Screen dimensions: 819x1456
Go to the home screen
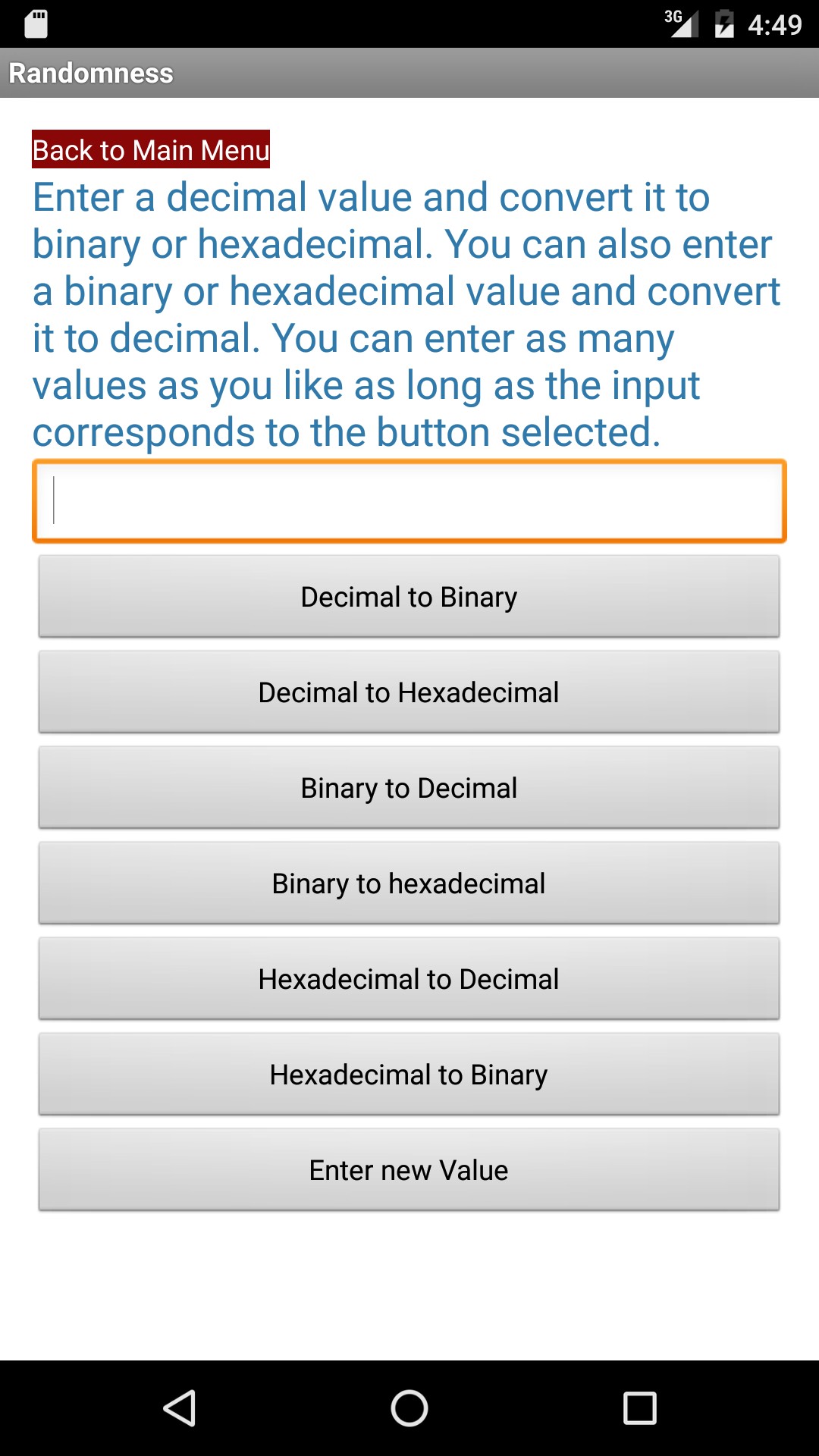point(409,1408)
